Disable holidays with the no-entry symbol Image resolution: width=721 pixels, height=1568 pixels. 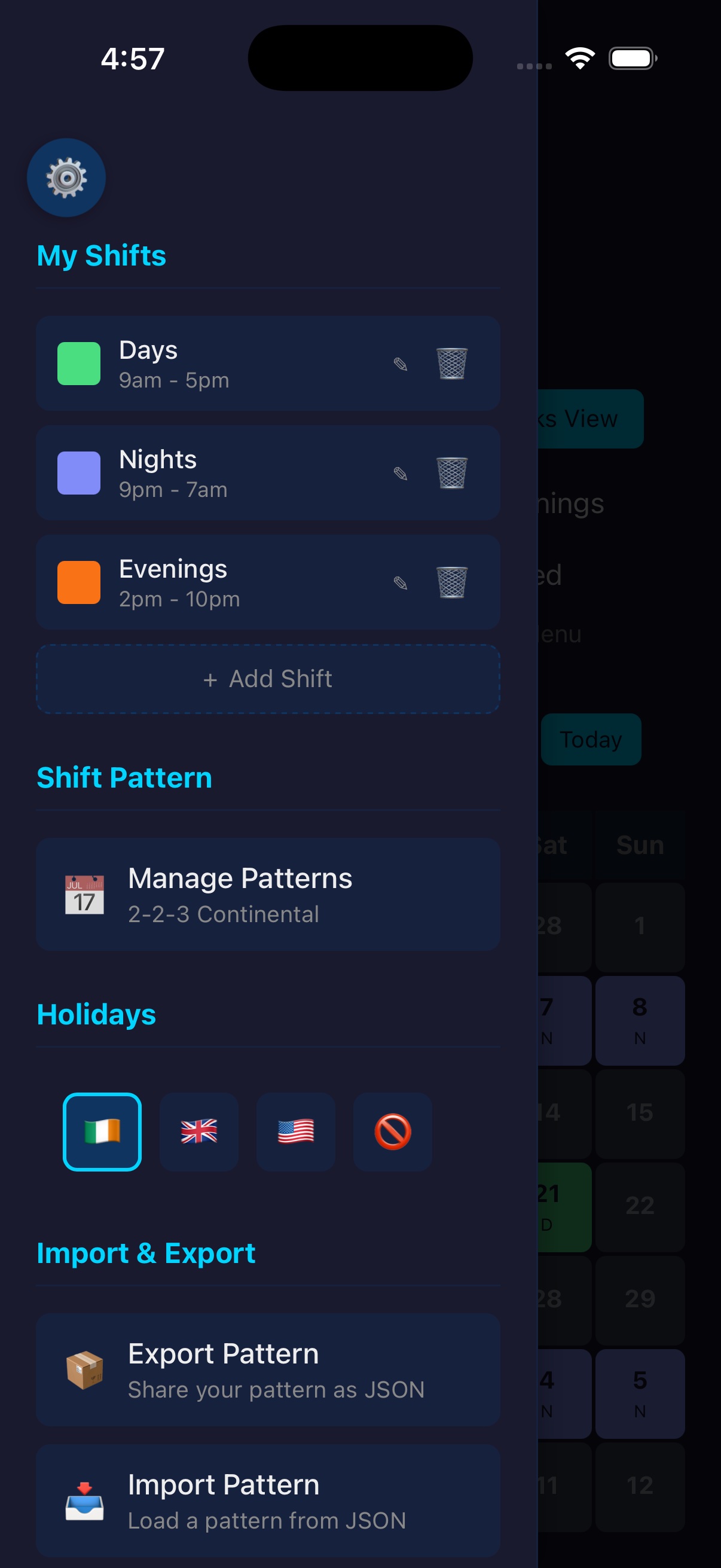[x=392, y=1131]
